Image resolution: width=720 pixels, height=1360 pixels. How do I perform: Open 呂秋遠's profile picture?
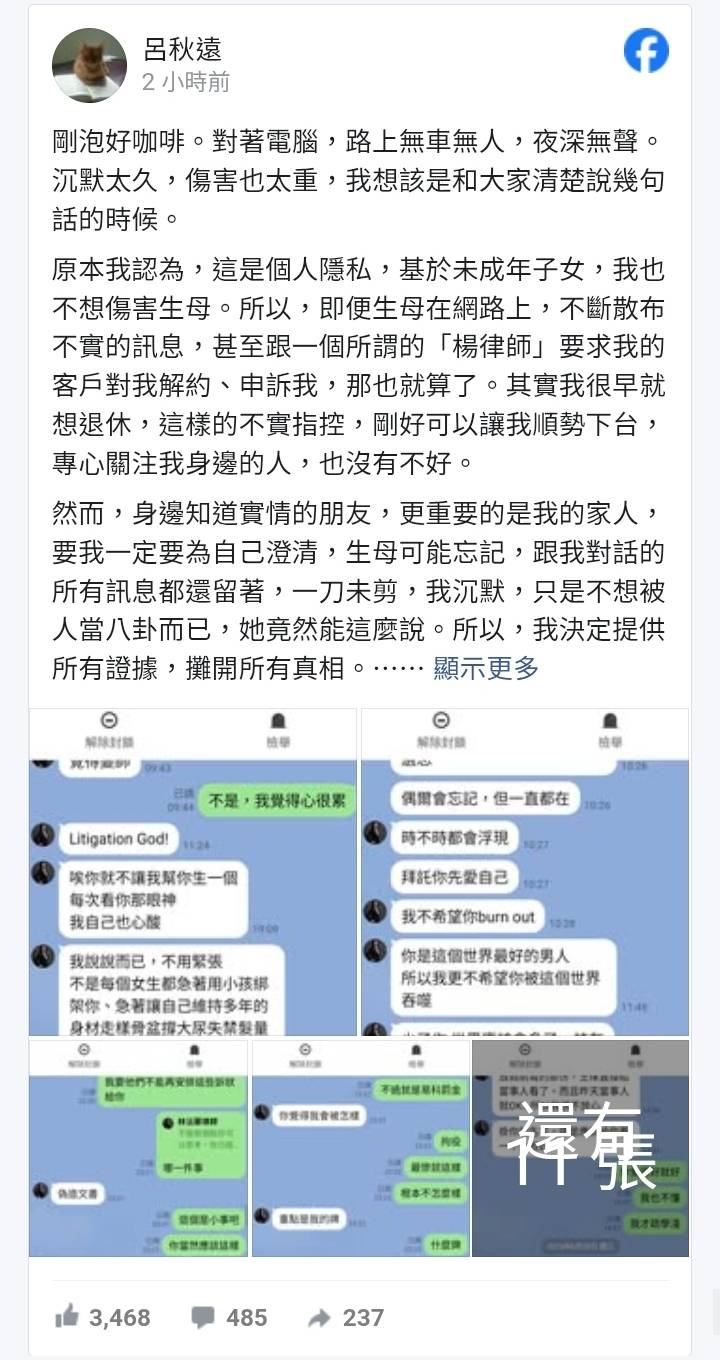coord(90,65)
